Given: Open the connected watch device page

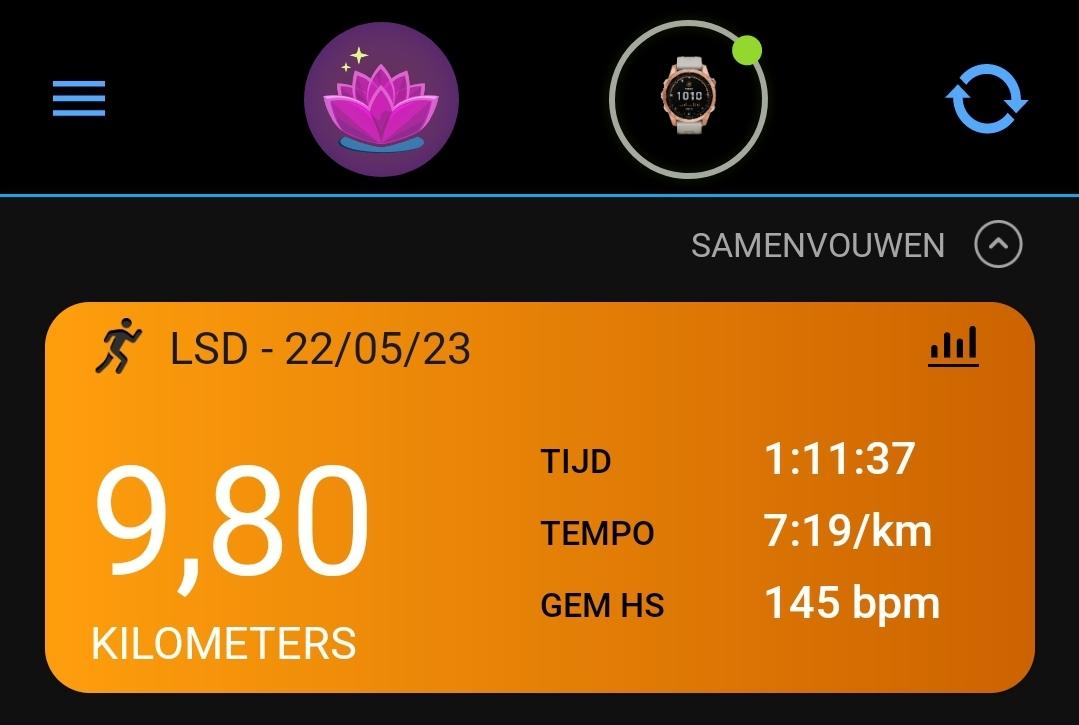Looking at the screenshot, I should click(688, 99).
